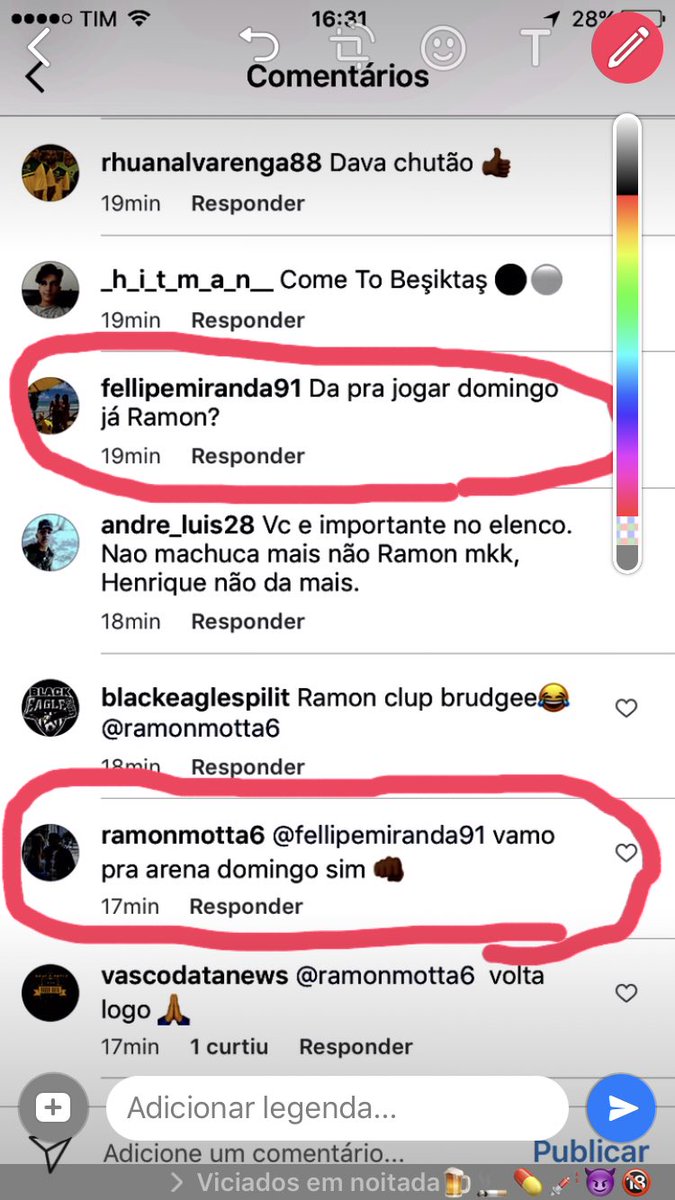Image resolution: width=675 pixels, height=1200 pixels.
Task: Go back from the image editor
Action: click(x=38, y=45)
